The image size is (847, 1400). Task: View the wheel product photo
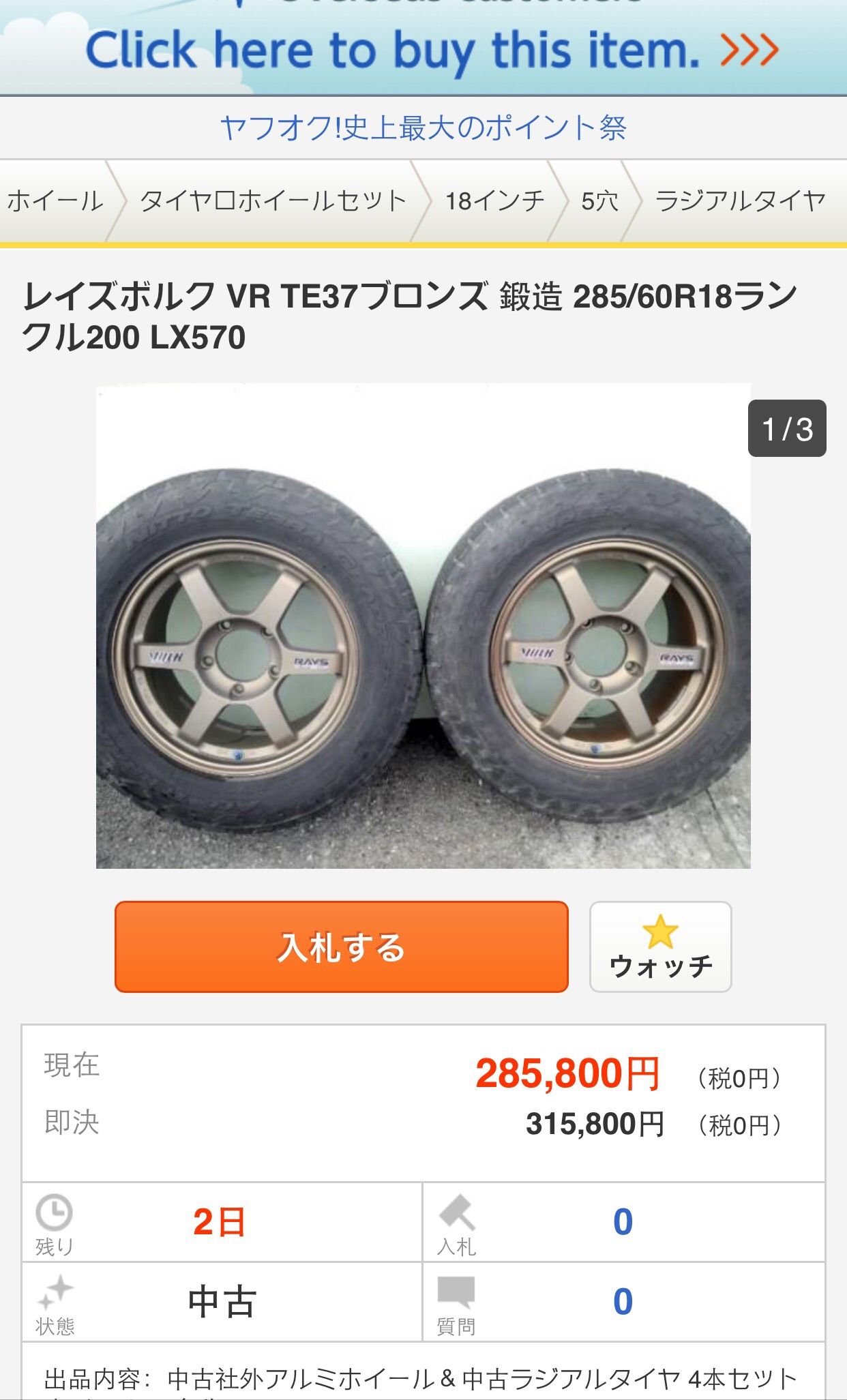(x=423, y=626)
